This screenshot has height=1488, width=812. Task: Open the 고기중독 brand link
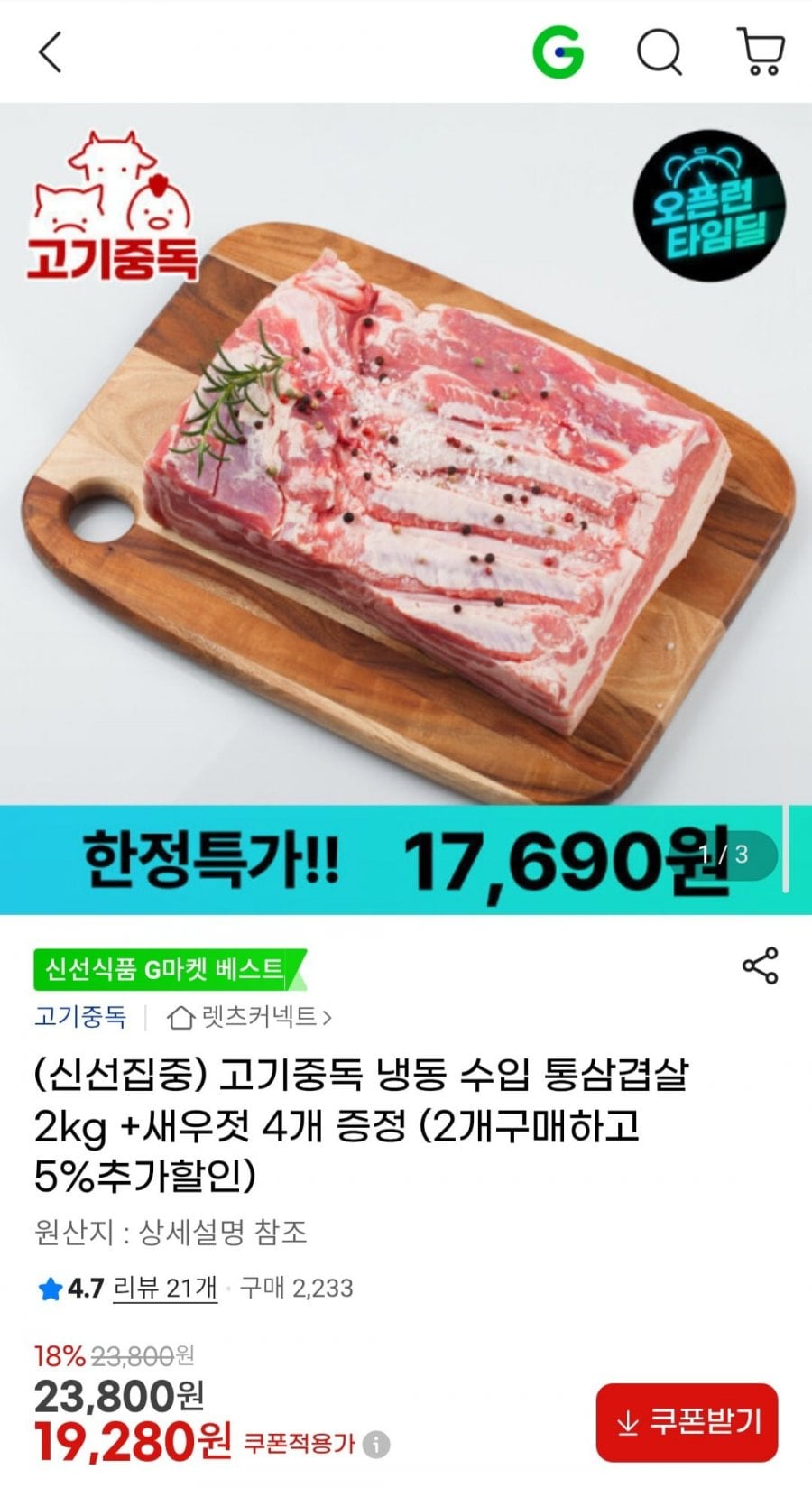80,1017
